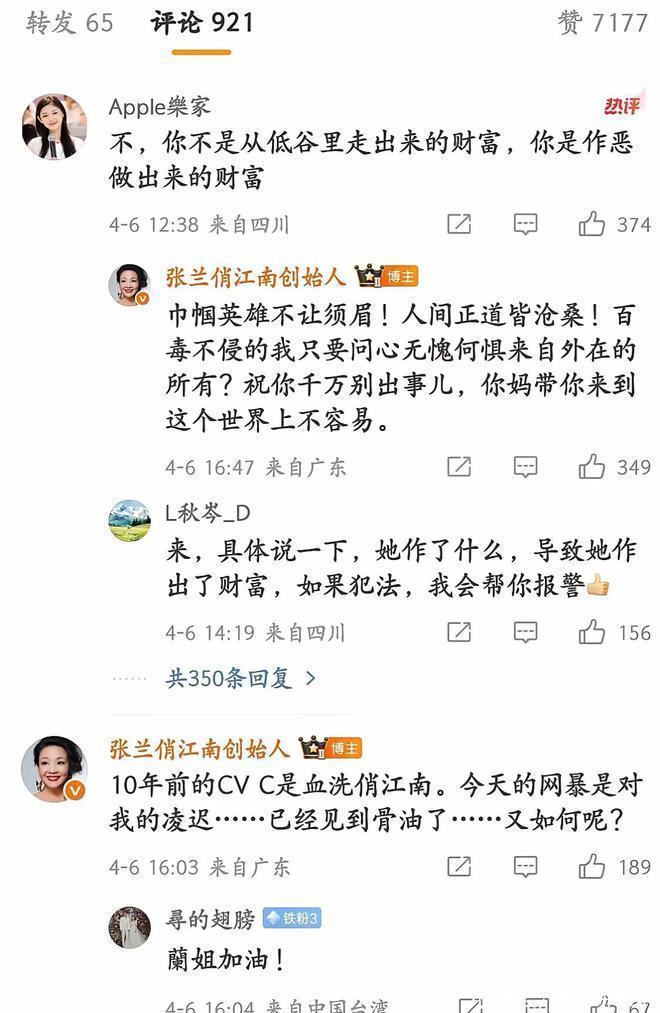
Task: Share L秋岑_D's reply
Action: point(458,632)
